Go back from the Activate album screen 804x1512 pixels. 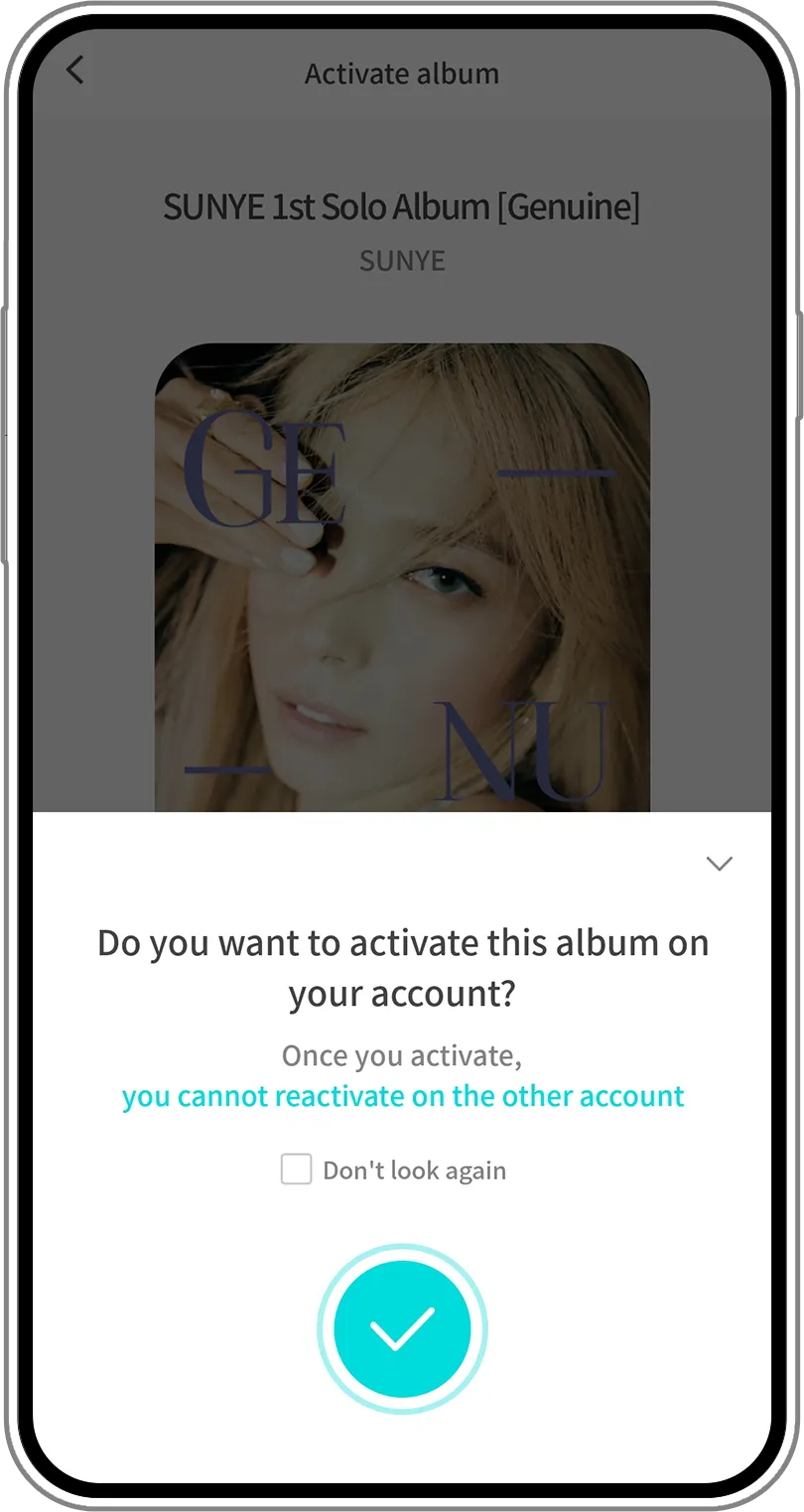pos(75,71)
